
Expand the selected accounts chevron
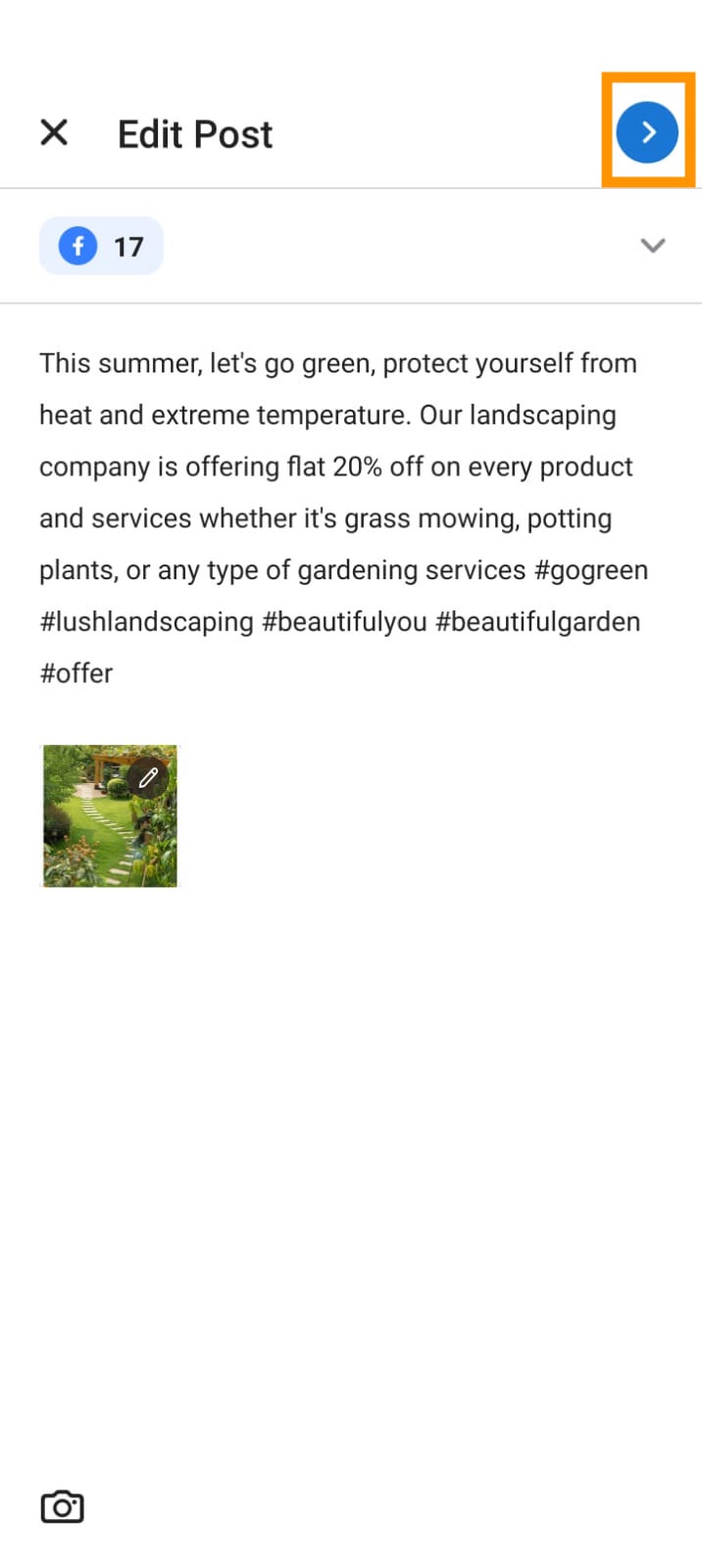(x=652, y=245)
